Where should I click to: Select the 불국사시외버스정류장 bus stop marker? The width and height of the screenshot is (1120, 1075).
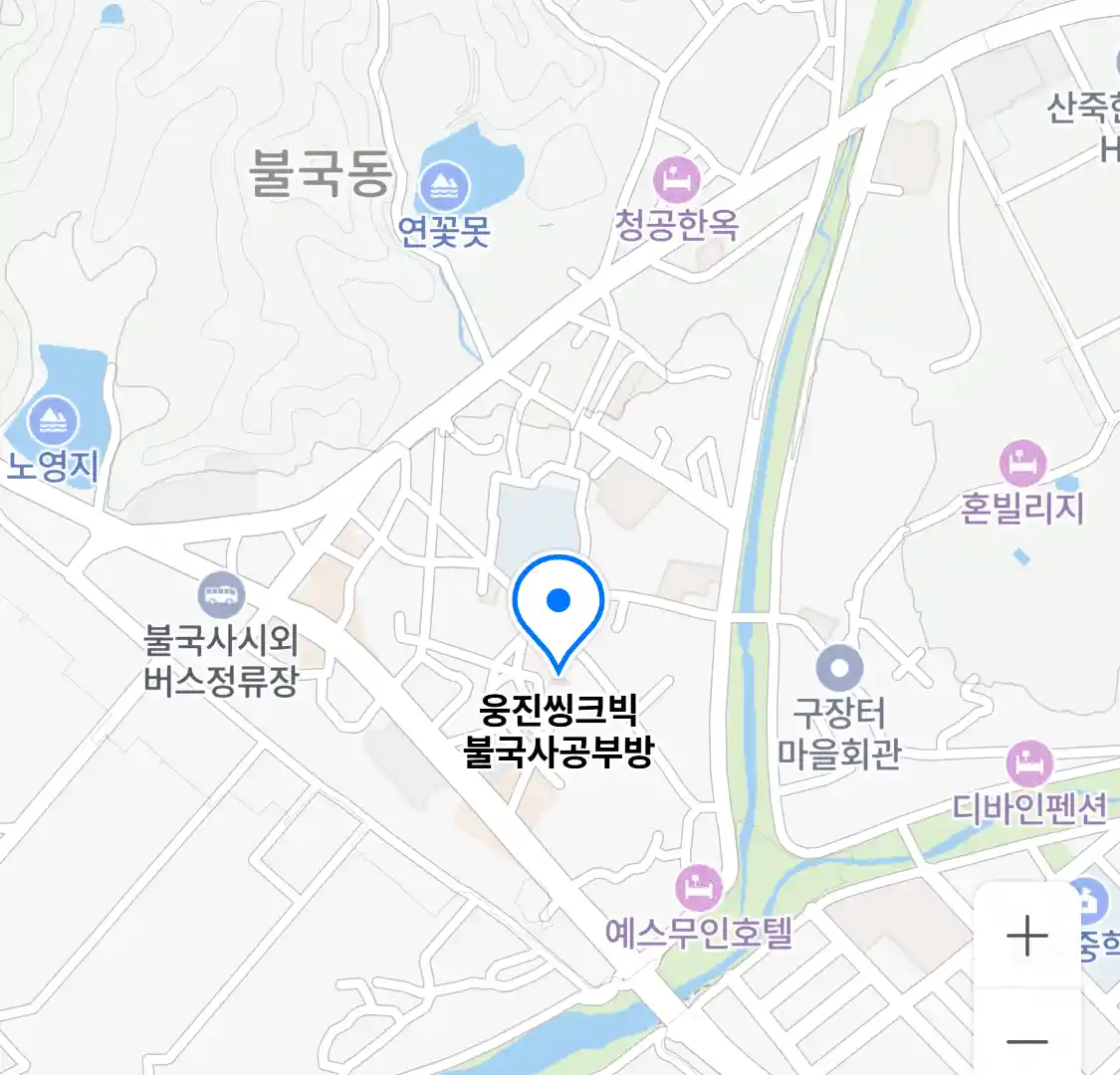tap(221, 596)
